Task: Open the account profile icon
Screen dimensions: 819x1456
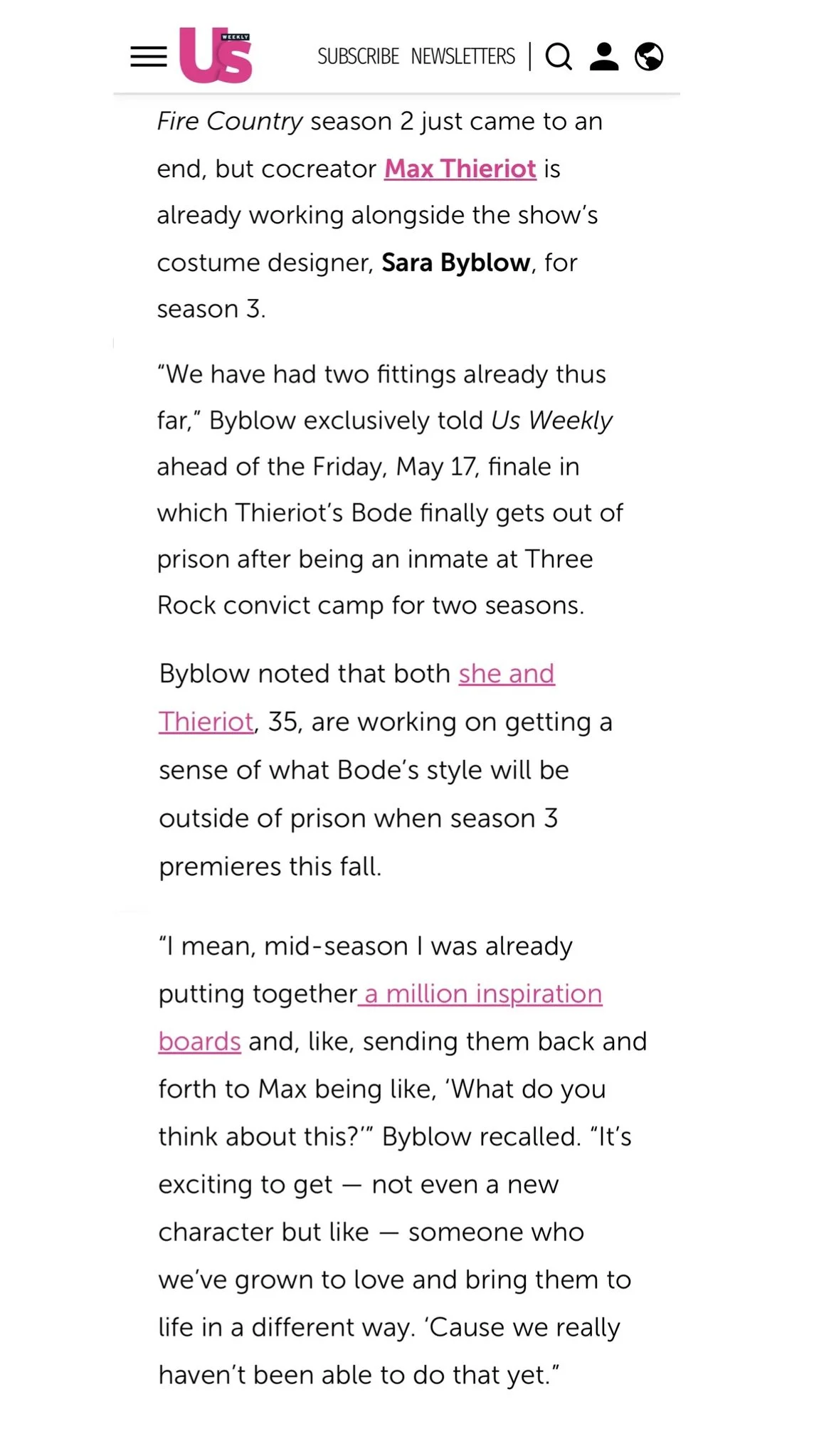Action: 604,56
